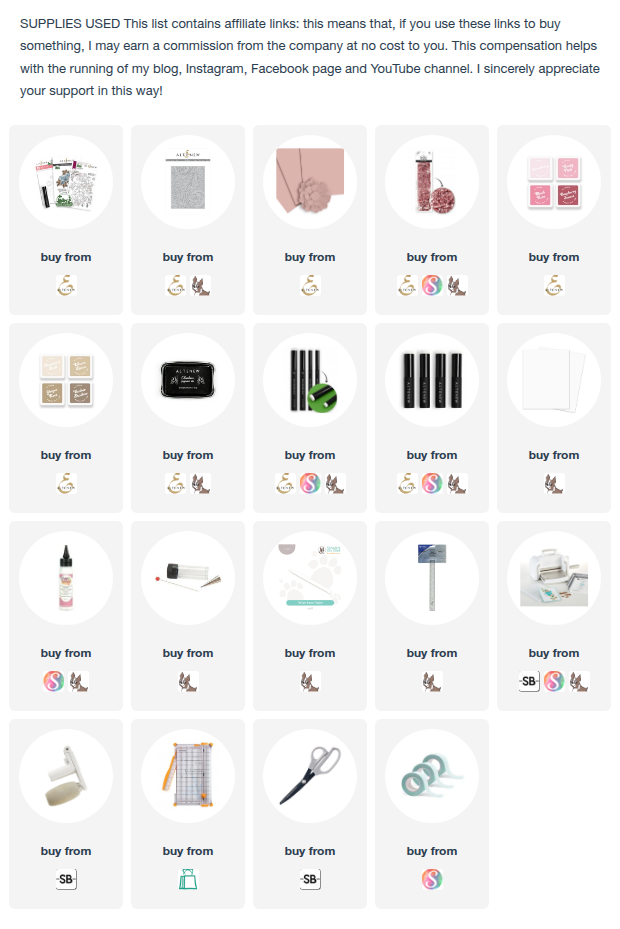The height and width of the screenshot is (929, 620).
Task: View the black Altenew ink pad product
Action: [188, 379]
